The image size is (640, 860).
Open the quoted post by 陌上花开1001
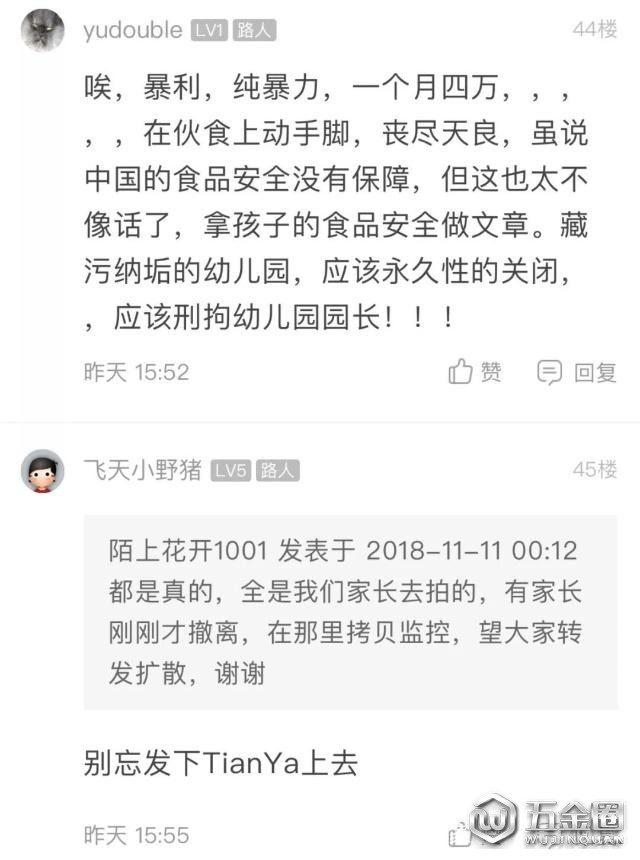tap(350, 612)
